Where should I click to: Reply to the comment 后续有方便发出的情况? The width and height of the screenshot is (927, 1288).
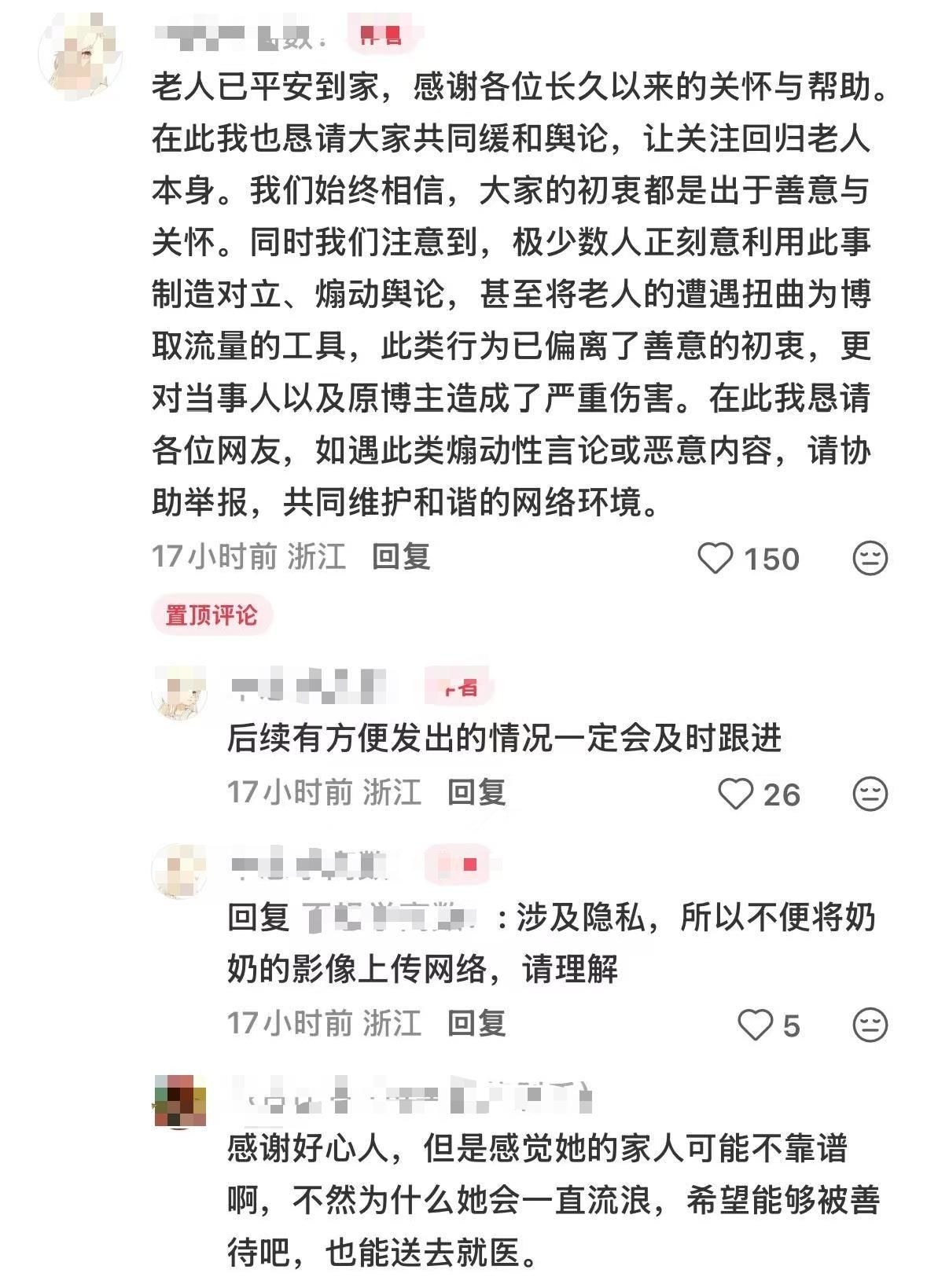[x=476, y=791]
